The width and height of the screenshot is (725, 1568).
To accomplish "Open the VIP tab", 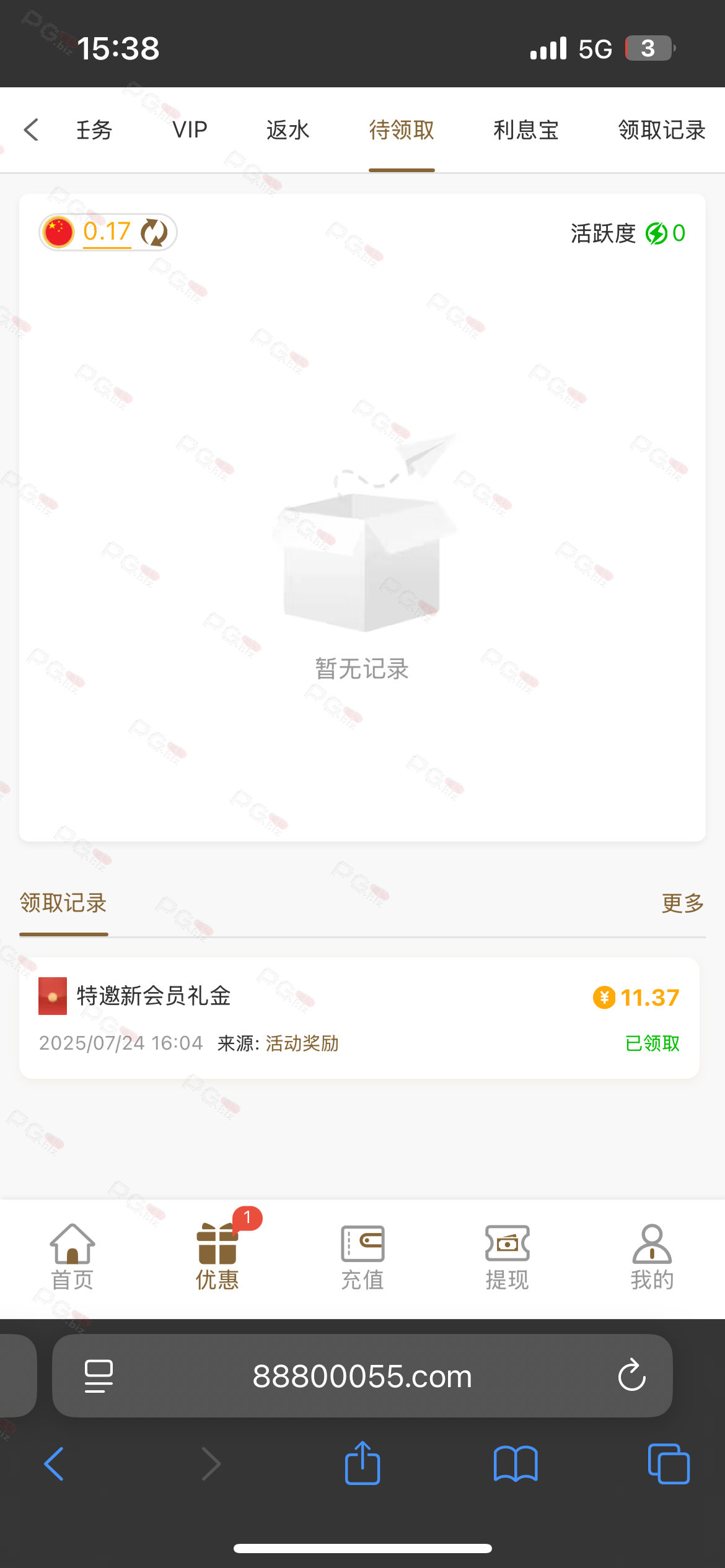I will (x=190, y=130).
